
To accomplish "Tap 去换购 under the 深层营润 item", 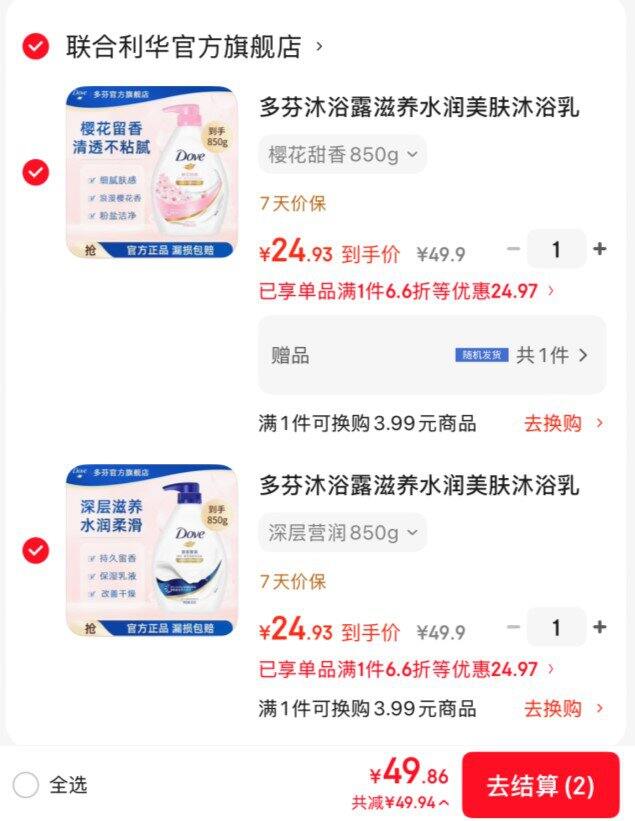I will point(563,709).
